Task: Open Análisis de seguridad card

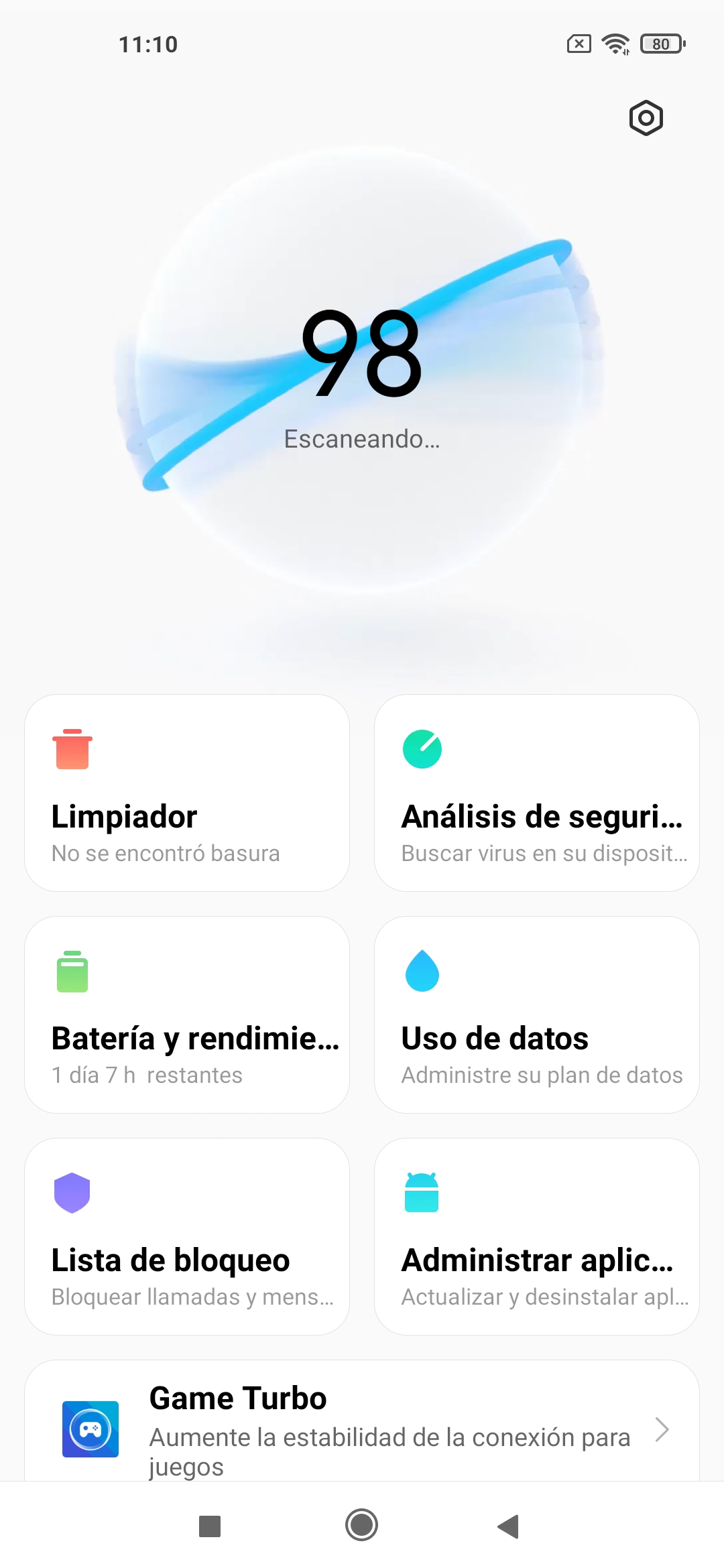Action: click(536, 793)
